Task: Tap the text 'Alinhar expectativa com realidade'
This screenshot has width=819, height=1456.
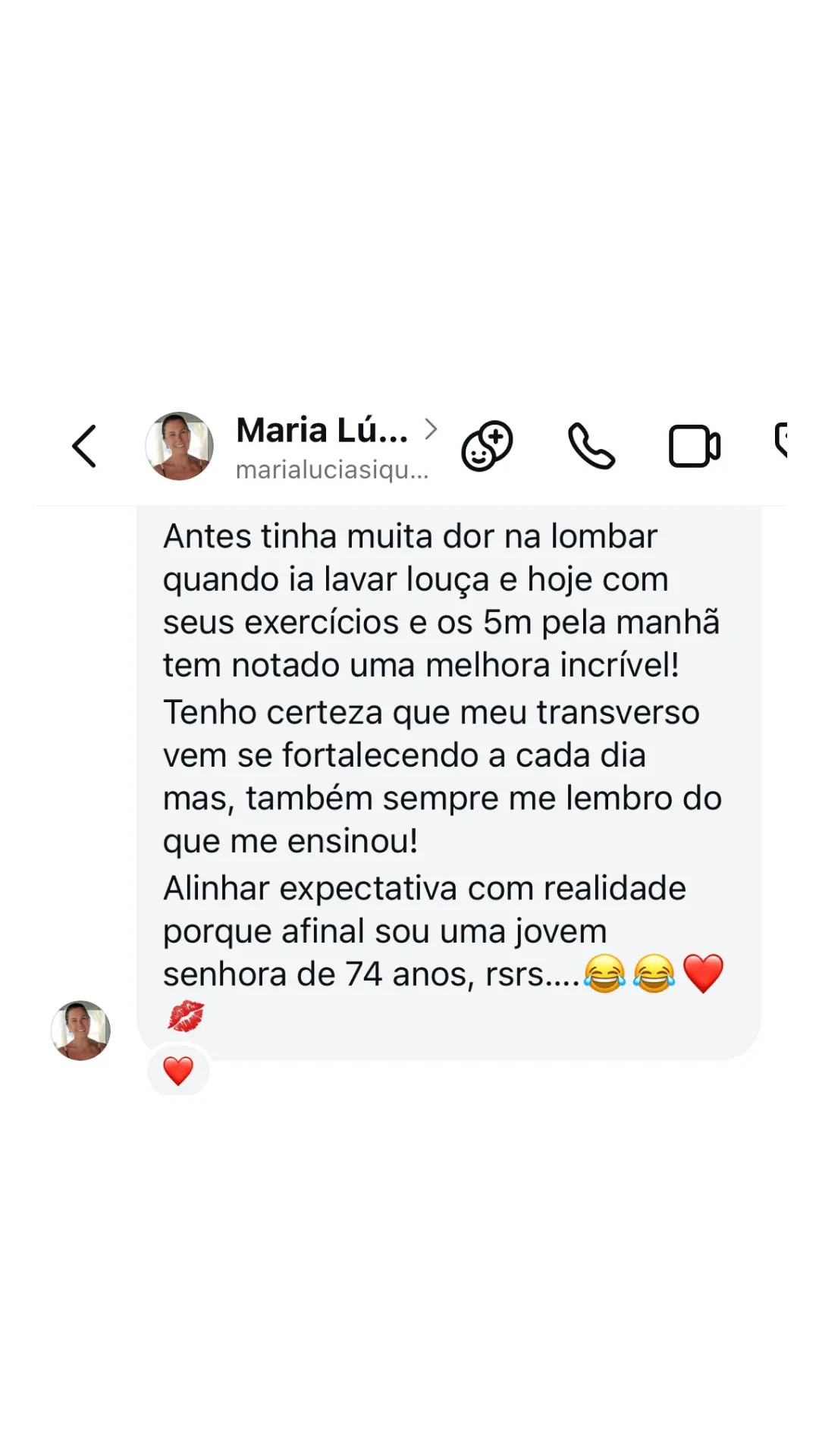Action: click(x=425, y=887)
